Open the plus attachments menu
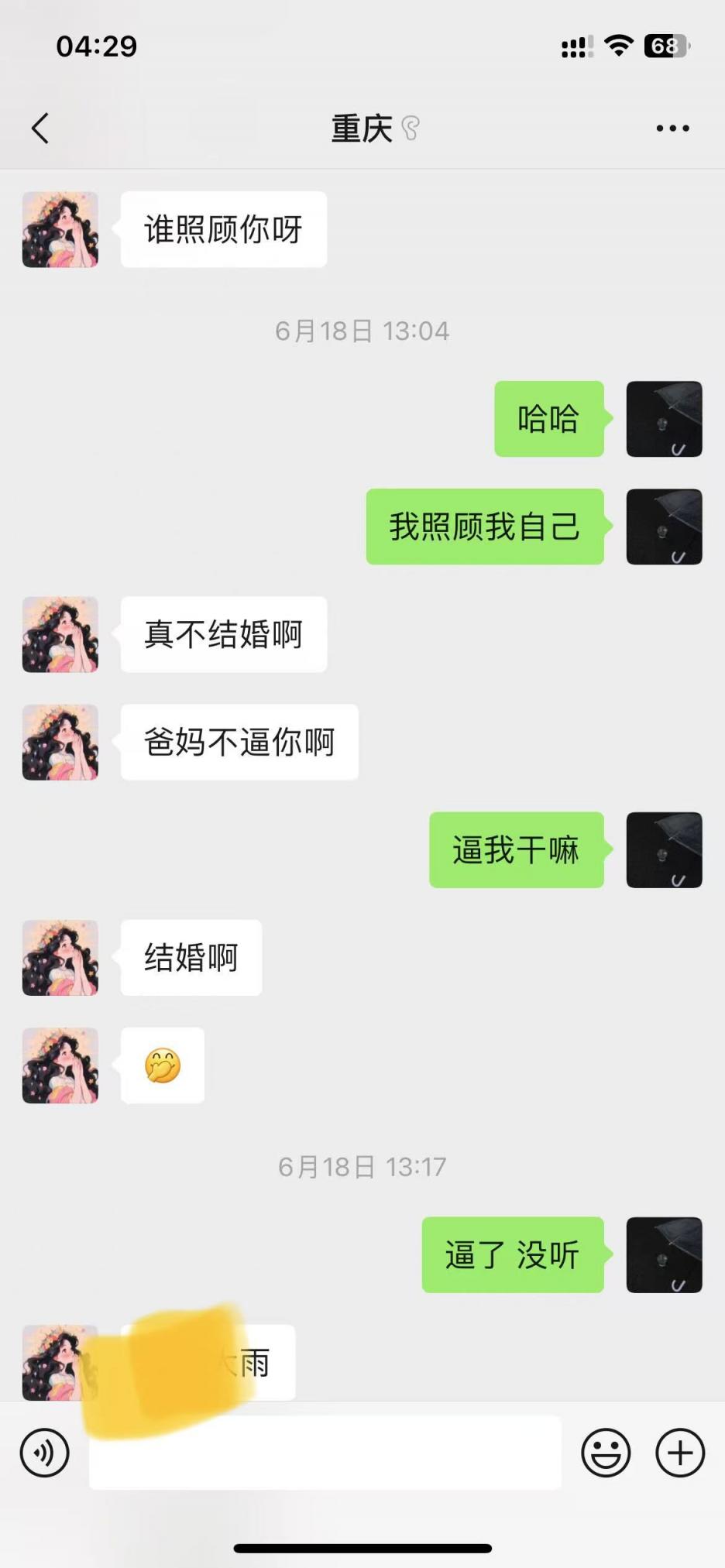Image resolution: width=725 pixels, height=1568 pixels. tap(679, 1453)
